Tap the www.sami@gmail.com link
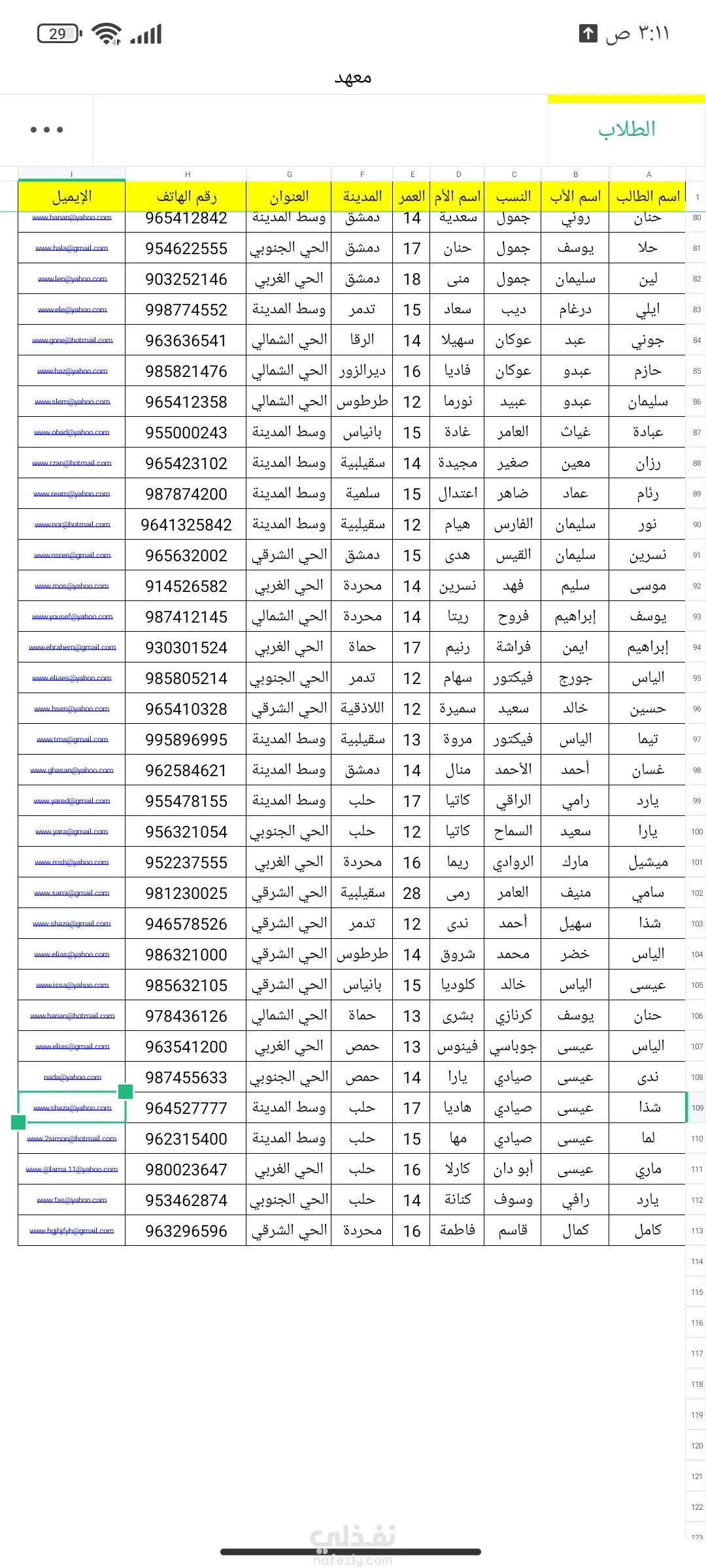Viewport: 706px width, 1568px height. pos(72,893)
